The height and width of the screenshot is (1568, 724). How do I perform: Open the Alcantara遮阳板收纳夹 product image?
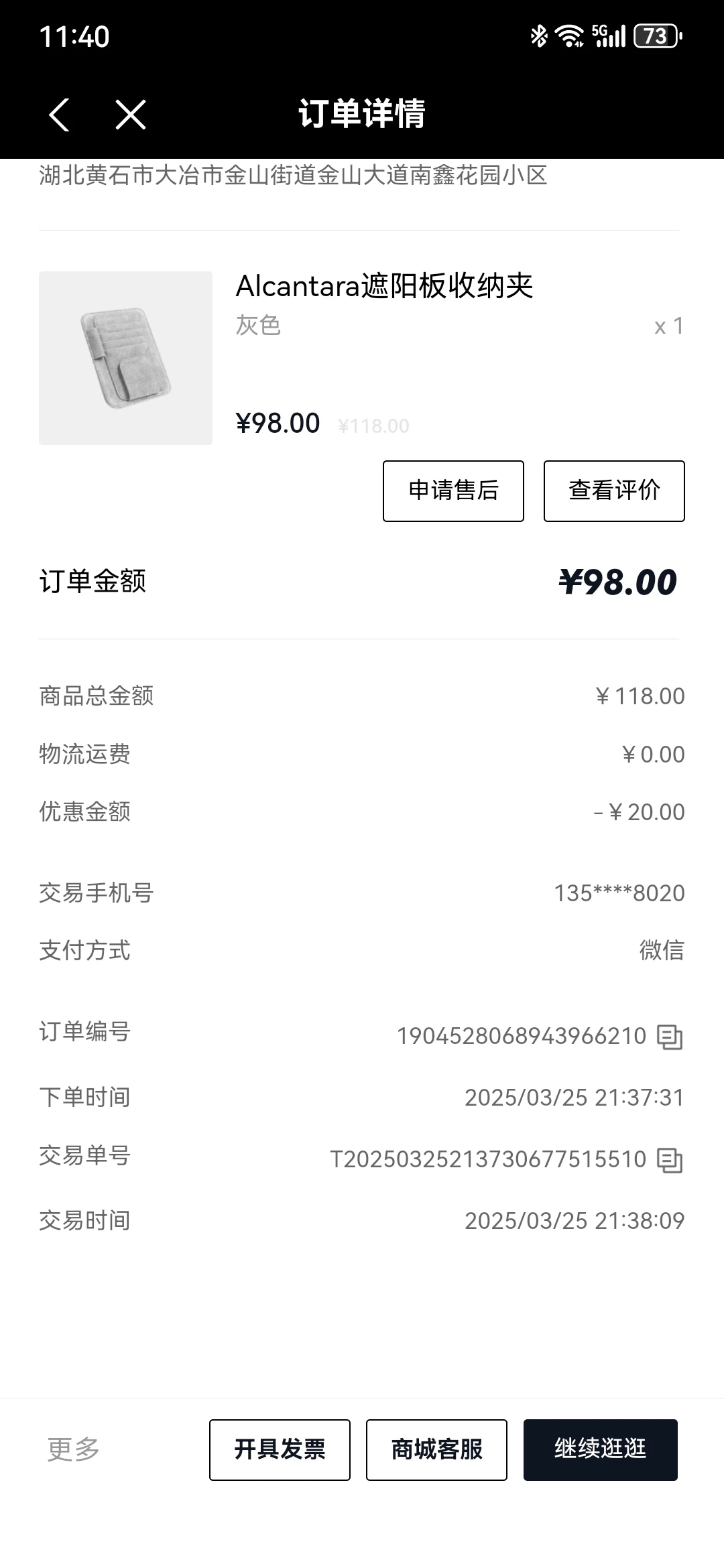pos(125,358)
